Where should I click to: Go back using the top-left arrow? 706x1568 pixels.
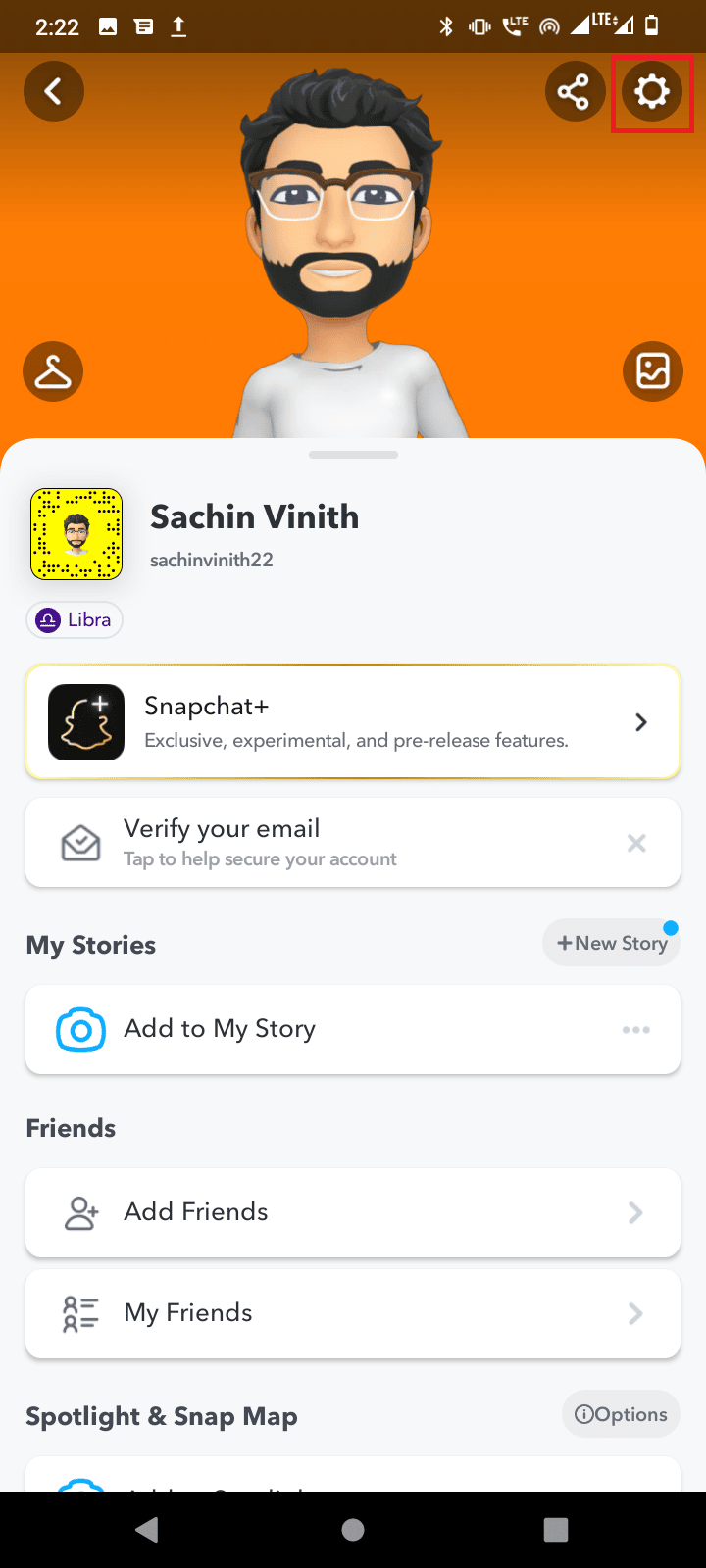click(54, 92)
